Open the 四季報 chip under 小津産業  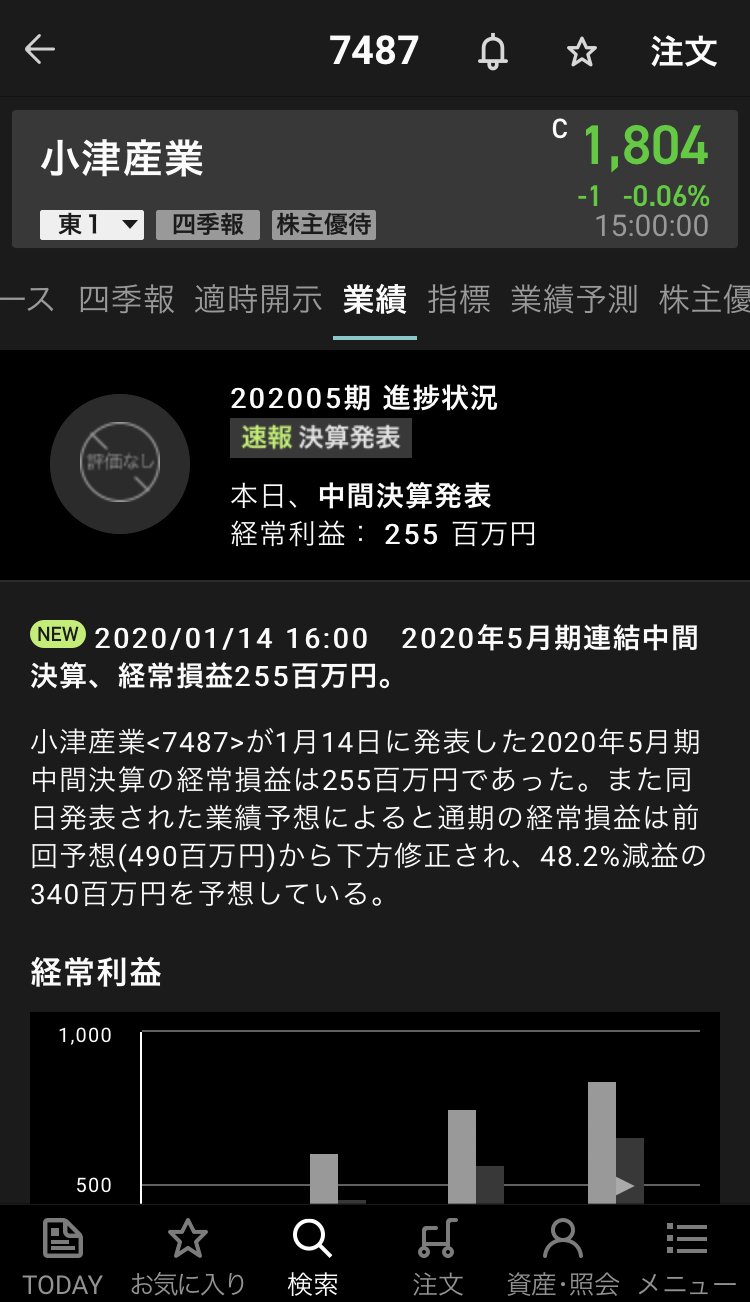(x=208, y=225)
